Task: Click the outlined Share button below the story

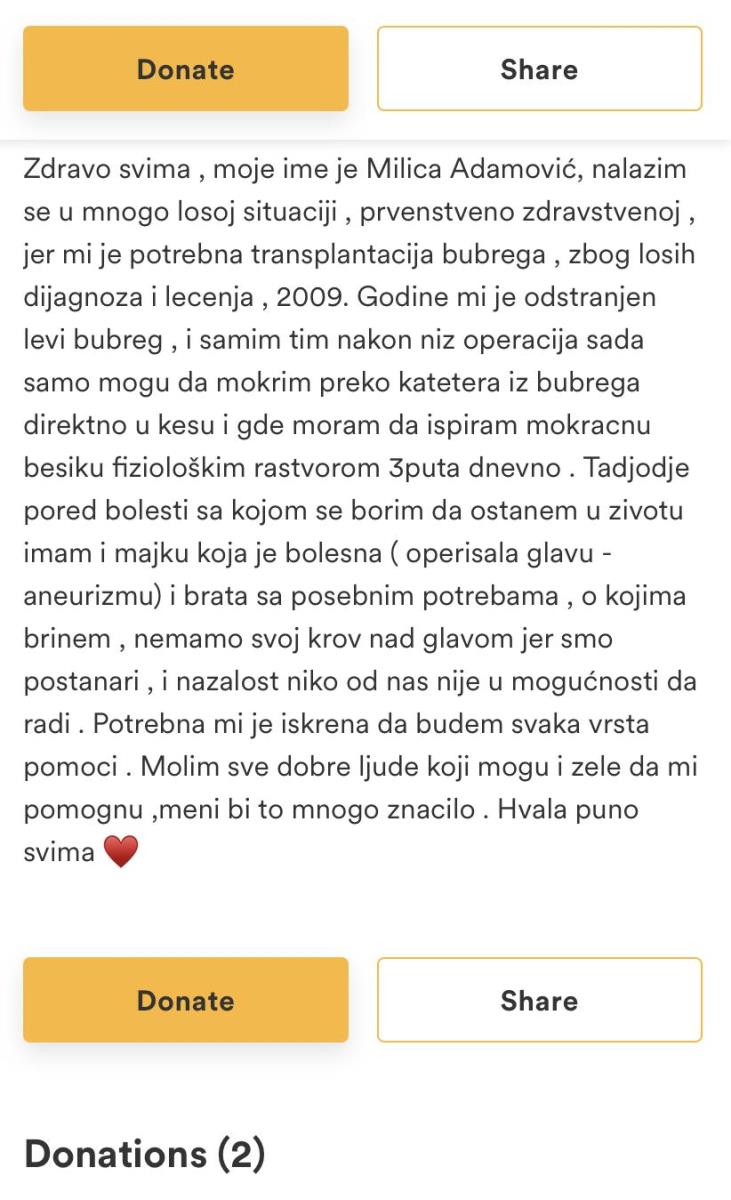Action: pyautogui.click(x=538, y=1000)
